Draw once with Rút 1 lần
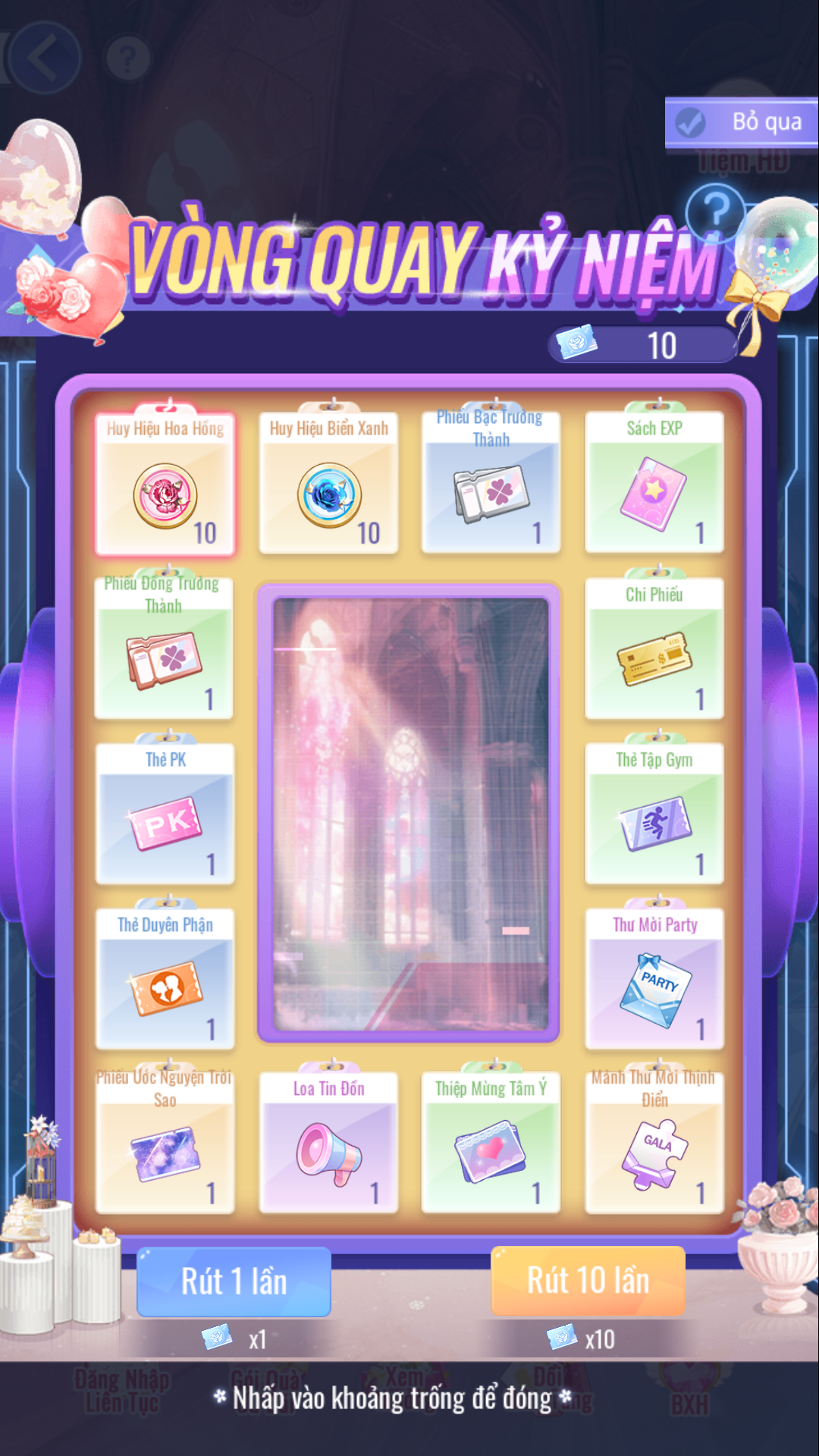This screenshot has height=1456, width=819. pyautogui.click(x=234, y=1282)
